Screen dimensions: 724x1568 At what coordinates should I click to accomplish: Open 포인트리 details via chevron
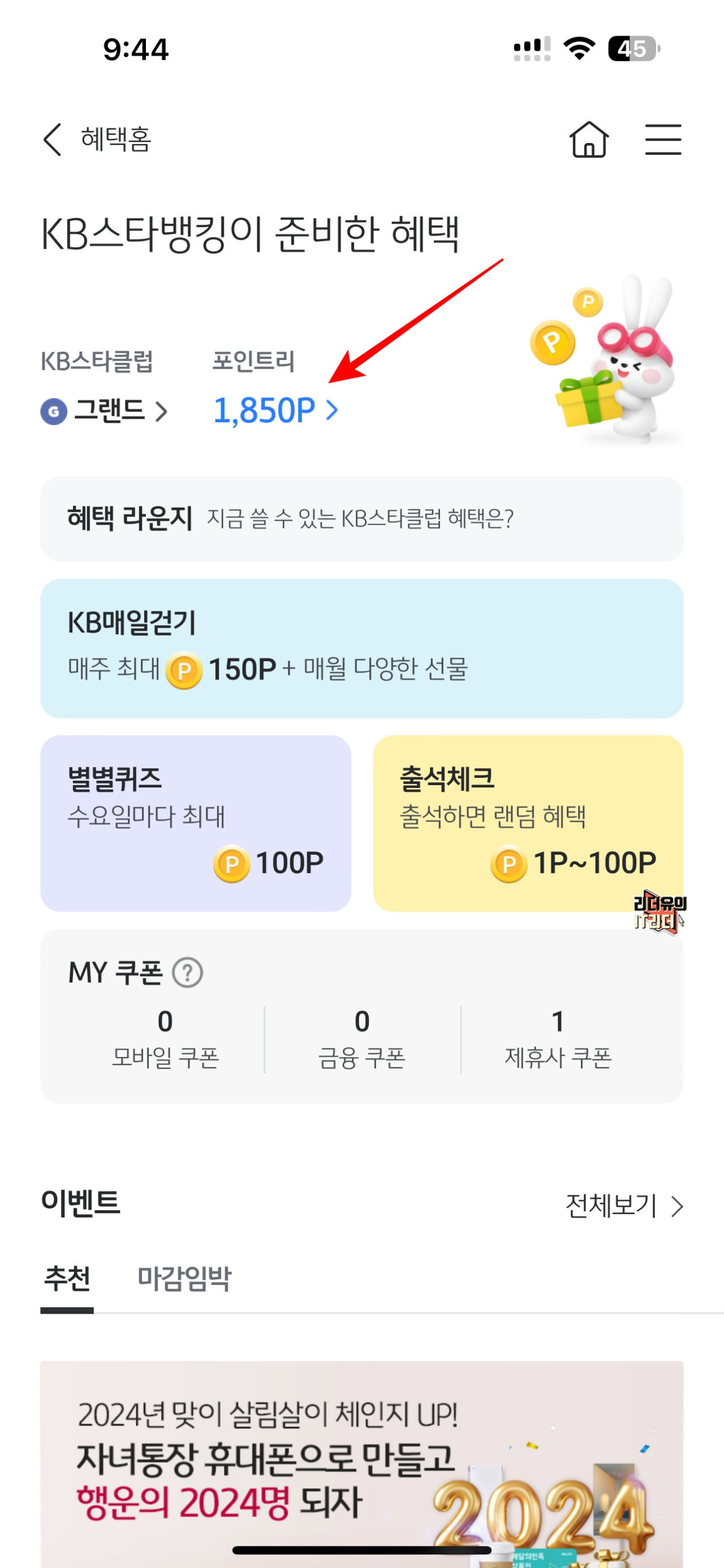(332, 410)
